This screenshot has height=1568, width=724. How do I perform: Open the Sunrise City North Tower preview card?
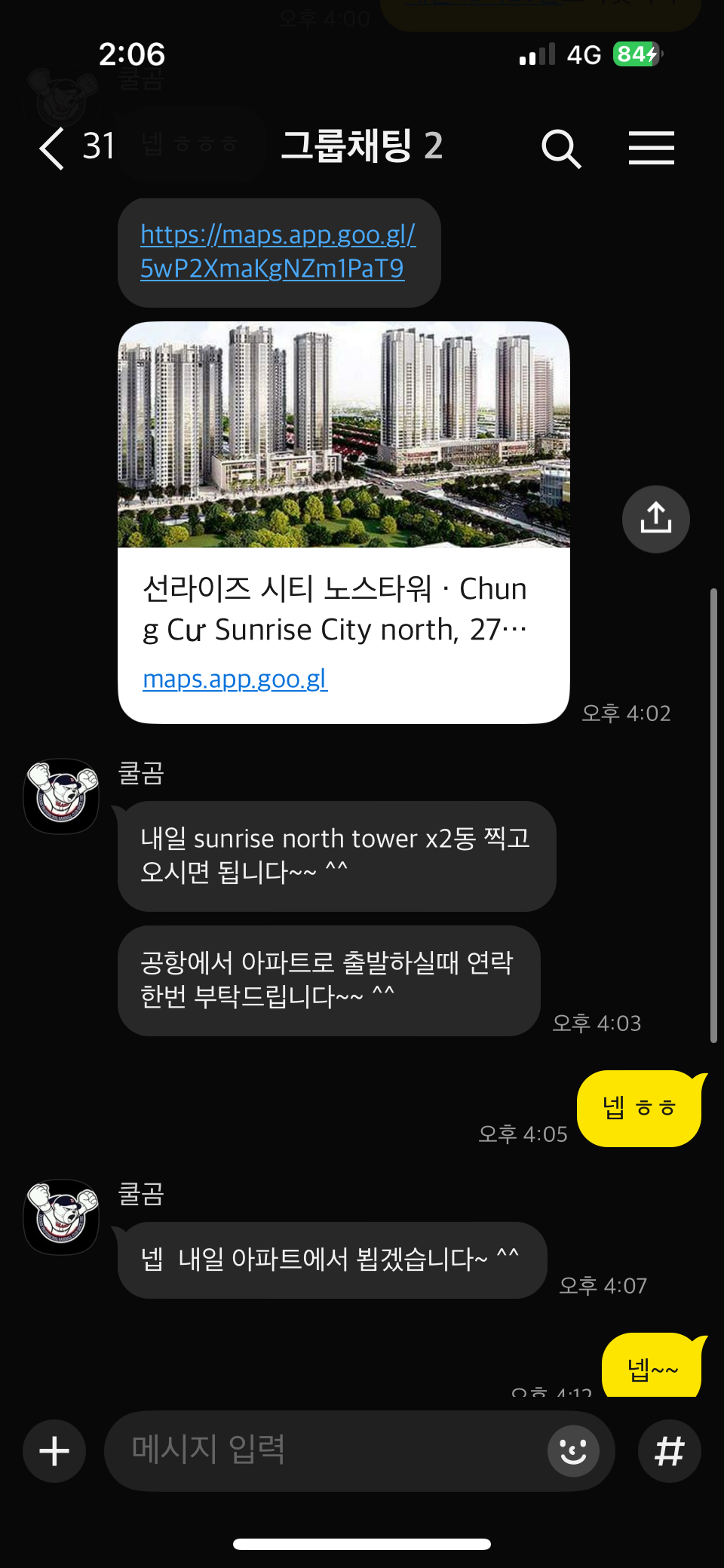[343, 522]
